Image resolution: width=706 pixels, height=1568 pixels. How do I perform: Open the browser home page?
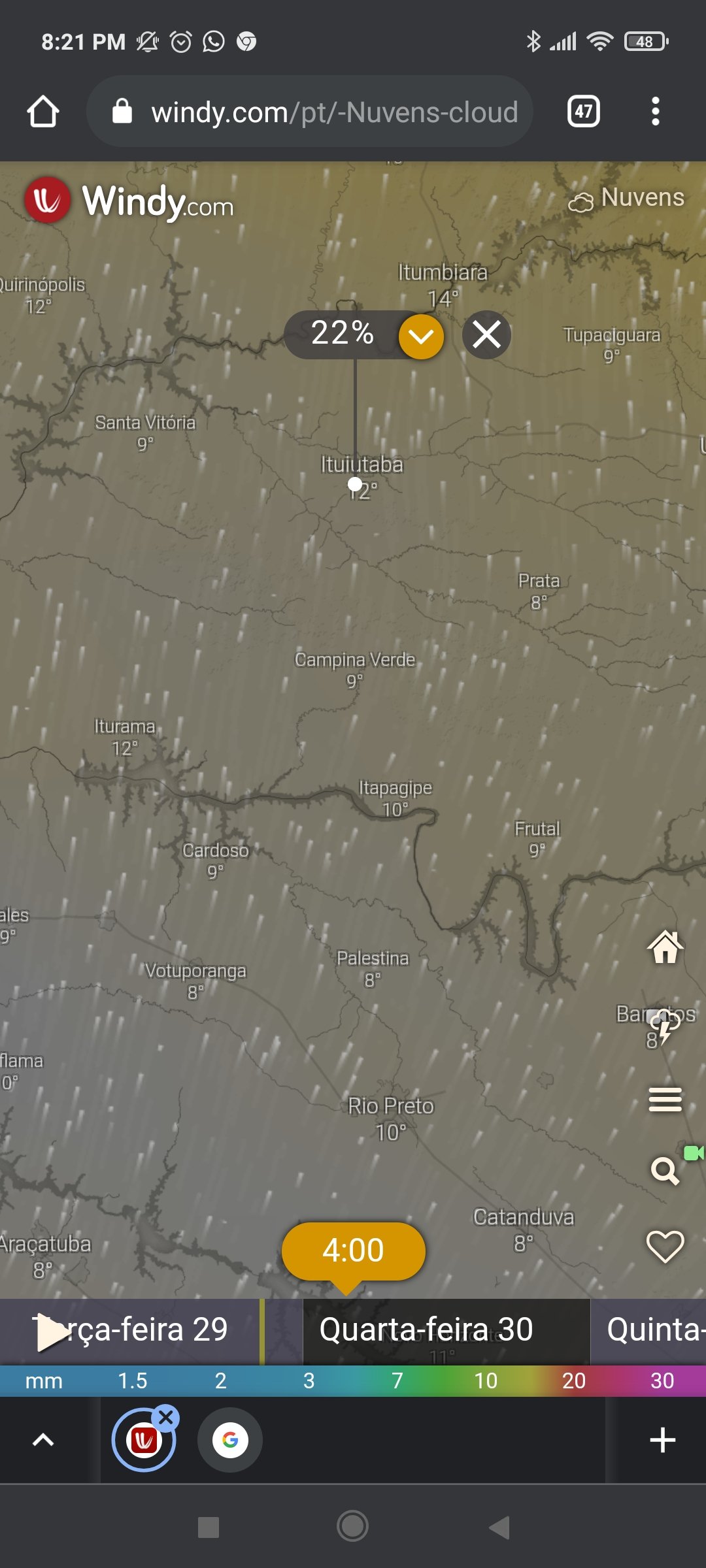43,112
